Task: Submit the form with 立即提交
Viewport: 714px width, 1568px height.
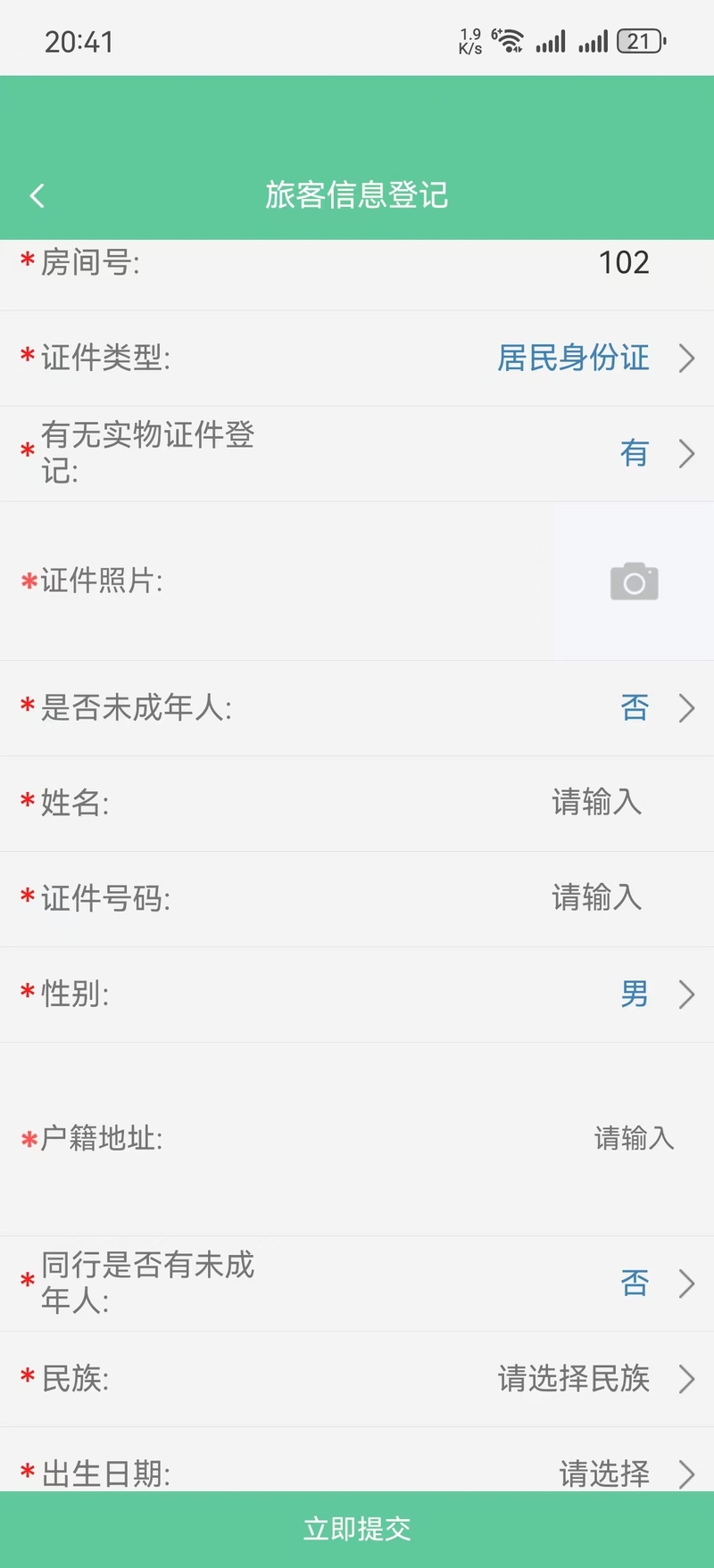Action: 357,1529
